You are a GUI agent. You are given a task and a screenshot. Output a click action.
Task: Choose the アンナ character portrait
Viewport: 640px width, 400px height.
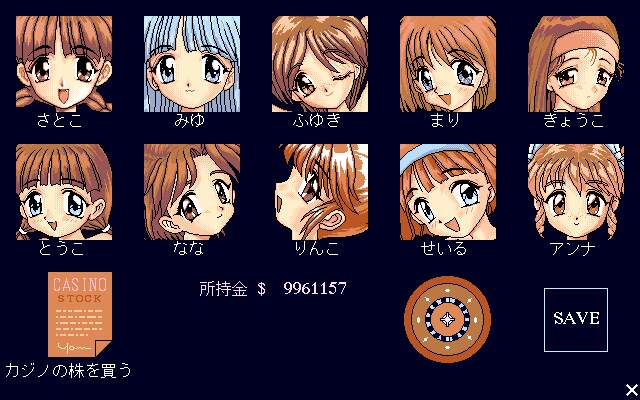coord(576,192)
